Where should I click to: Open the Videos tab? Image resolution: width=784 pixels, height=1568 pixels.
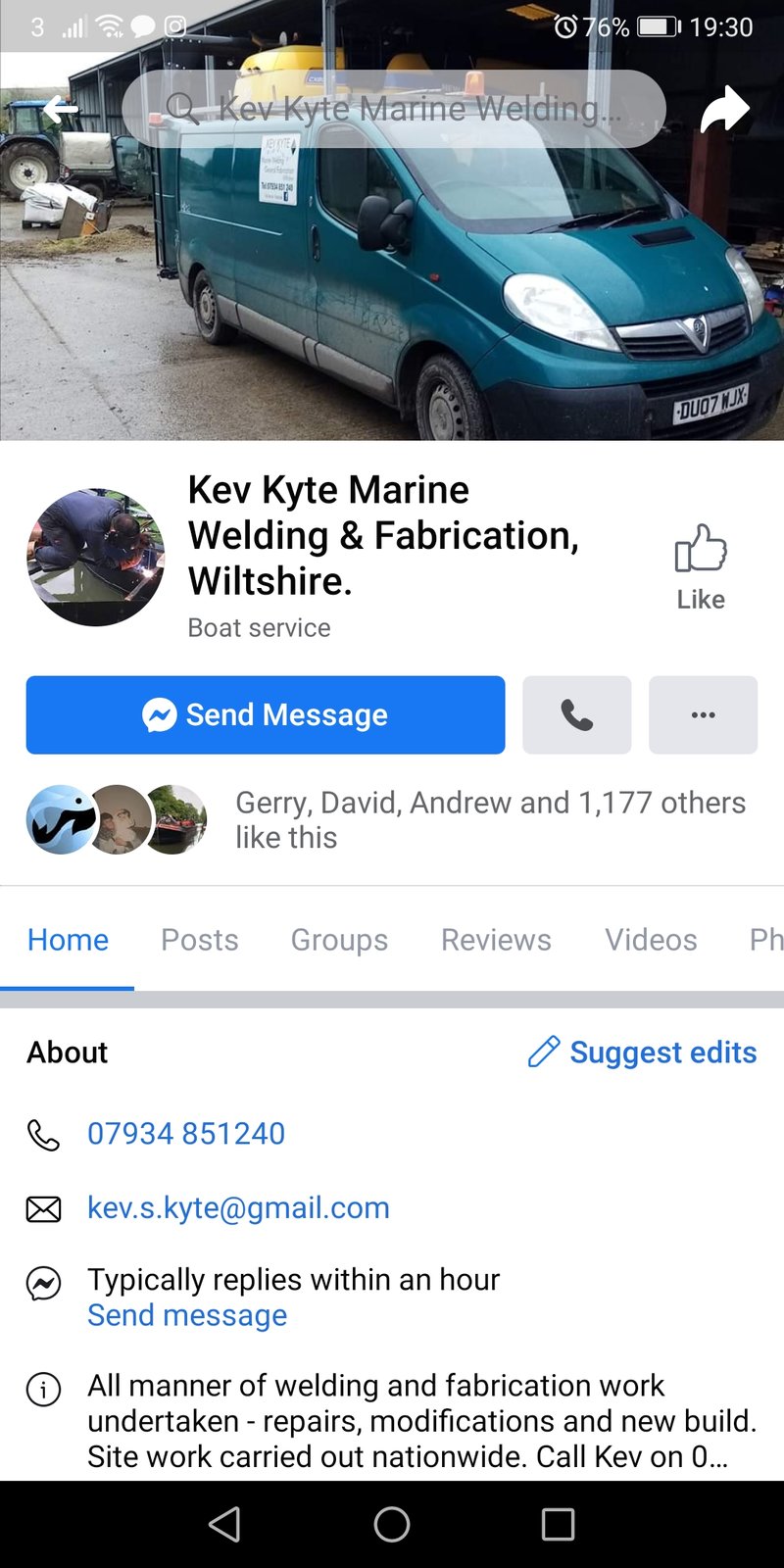click(651, 940)
